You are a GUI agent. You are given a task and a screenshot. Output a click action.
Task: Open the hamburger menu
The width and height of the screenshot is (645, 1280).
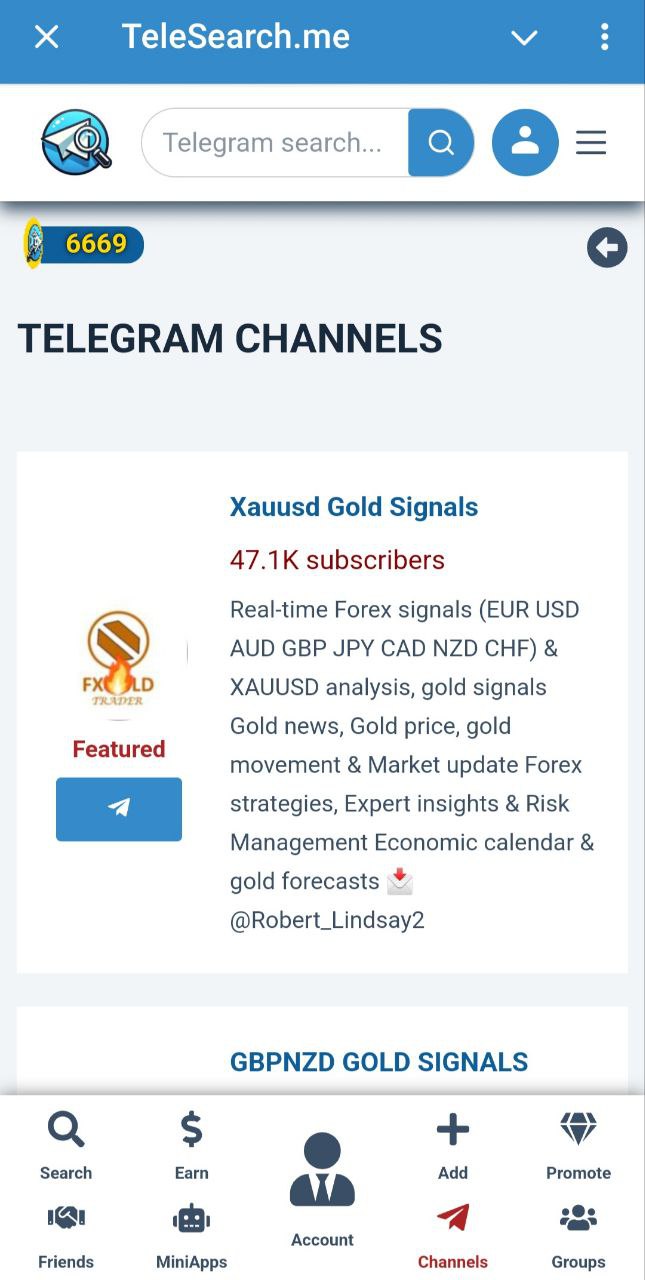coord(591,143)
